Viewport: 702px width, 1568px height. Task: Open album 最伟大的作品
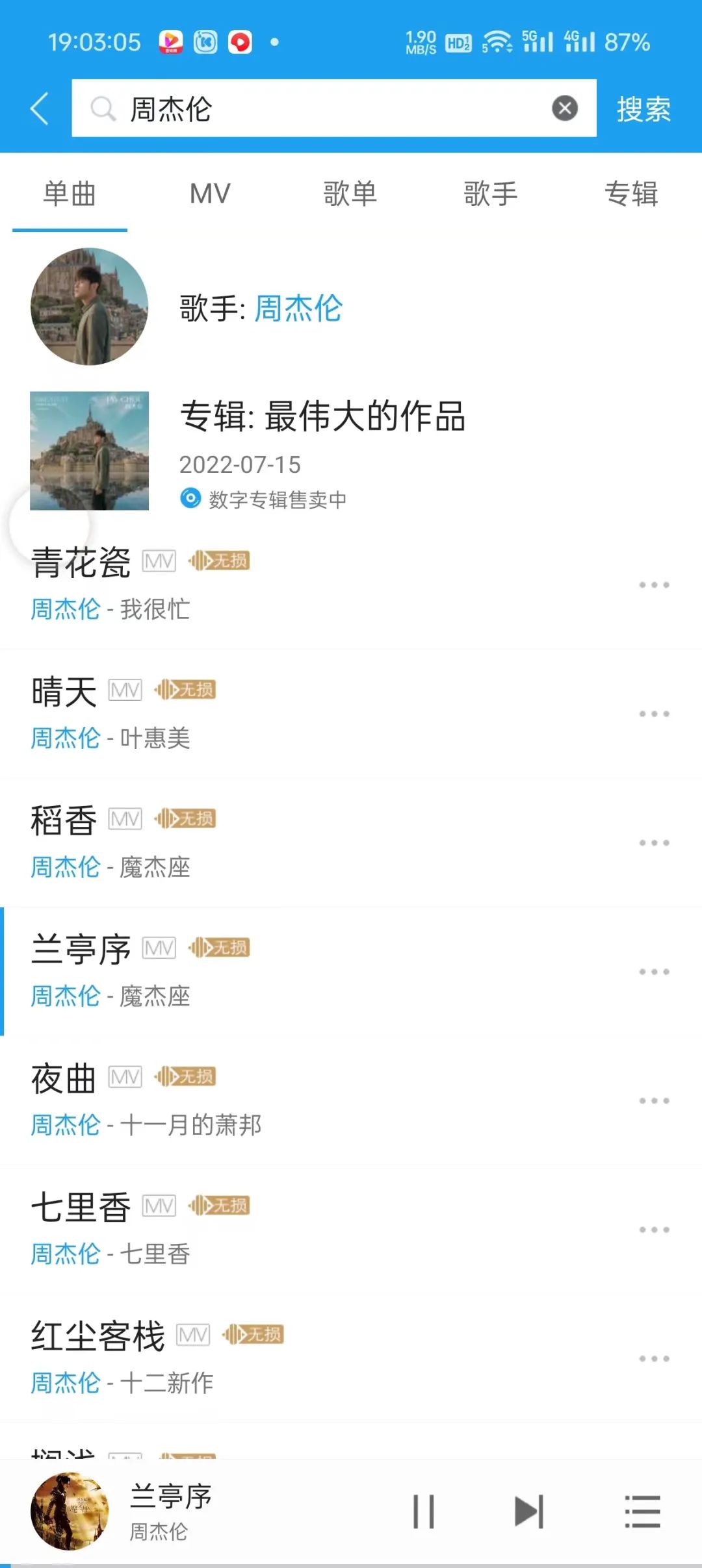[322, 417]
